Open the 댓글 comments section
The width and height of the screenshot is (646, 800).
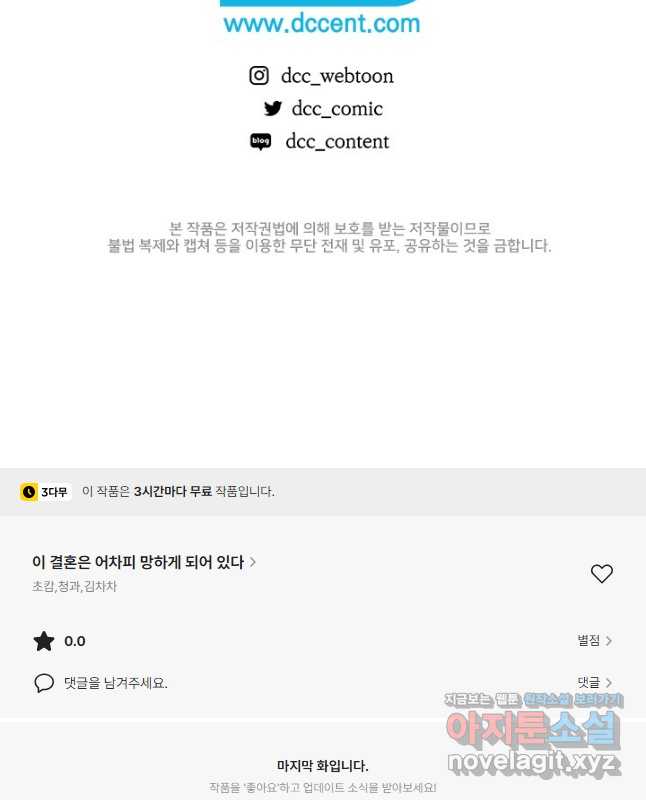[x=594, y=683]
